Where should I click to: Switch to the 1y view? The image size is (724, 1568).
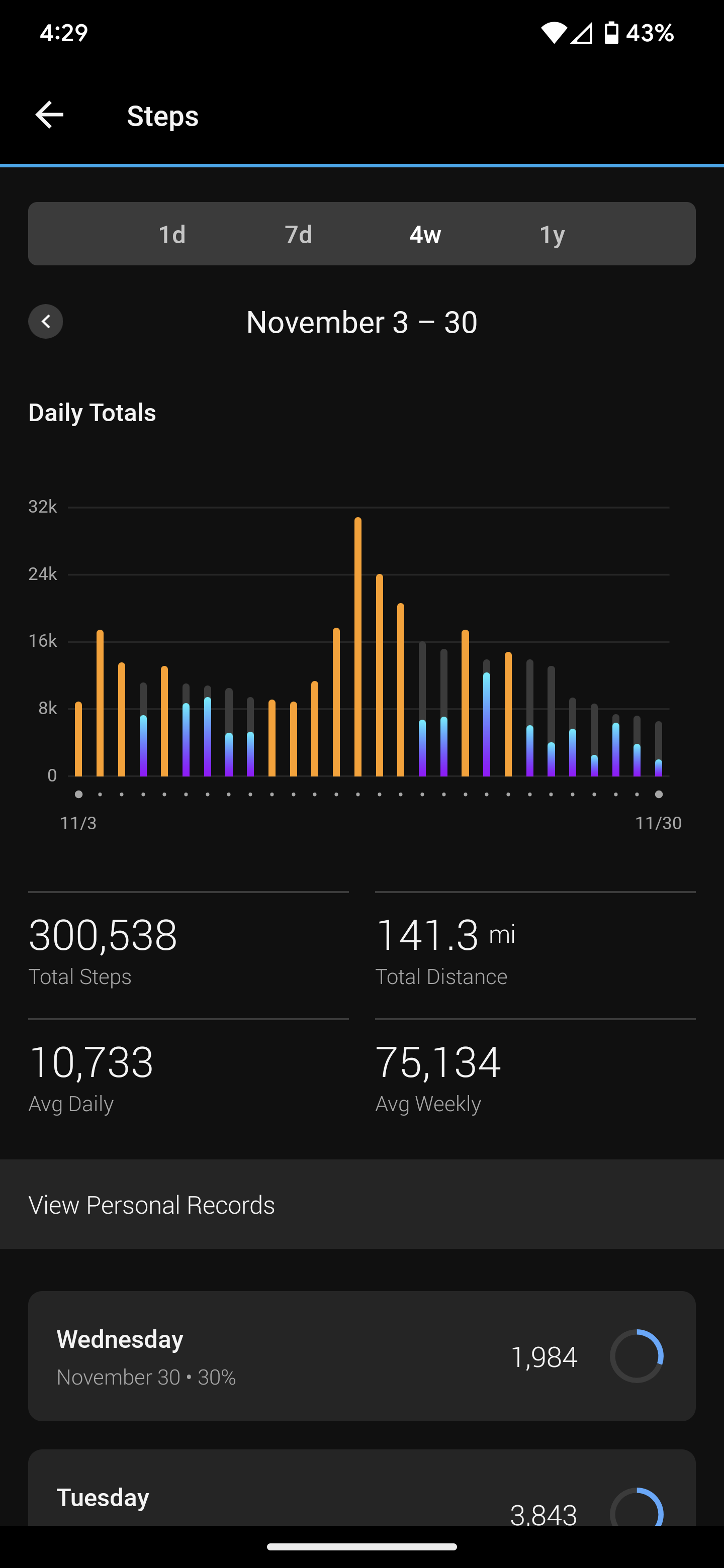point(552,234)
